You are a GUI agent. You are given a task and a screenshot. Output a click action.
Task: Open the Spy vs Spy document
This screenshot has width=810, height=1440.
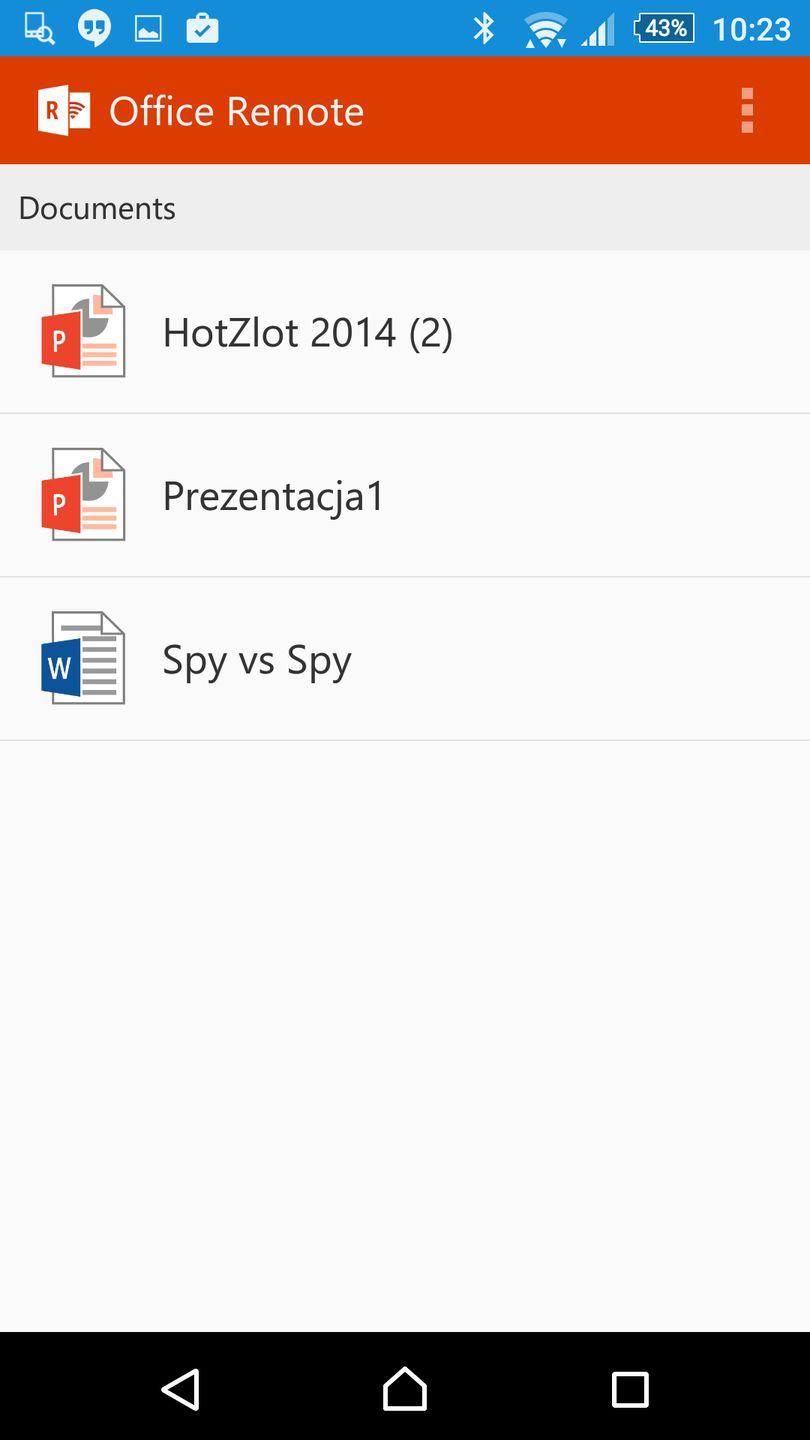256,657
